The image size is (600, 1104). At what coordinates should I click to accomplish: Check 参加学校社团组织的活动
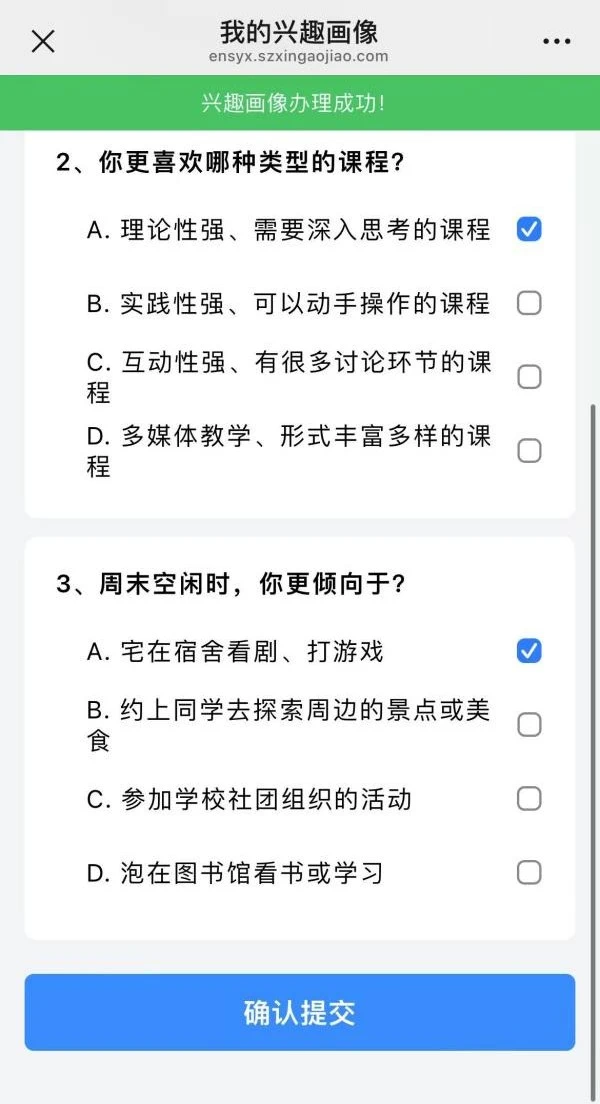point(529,799)
